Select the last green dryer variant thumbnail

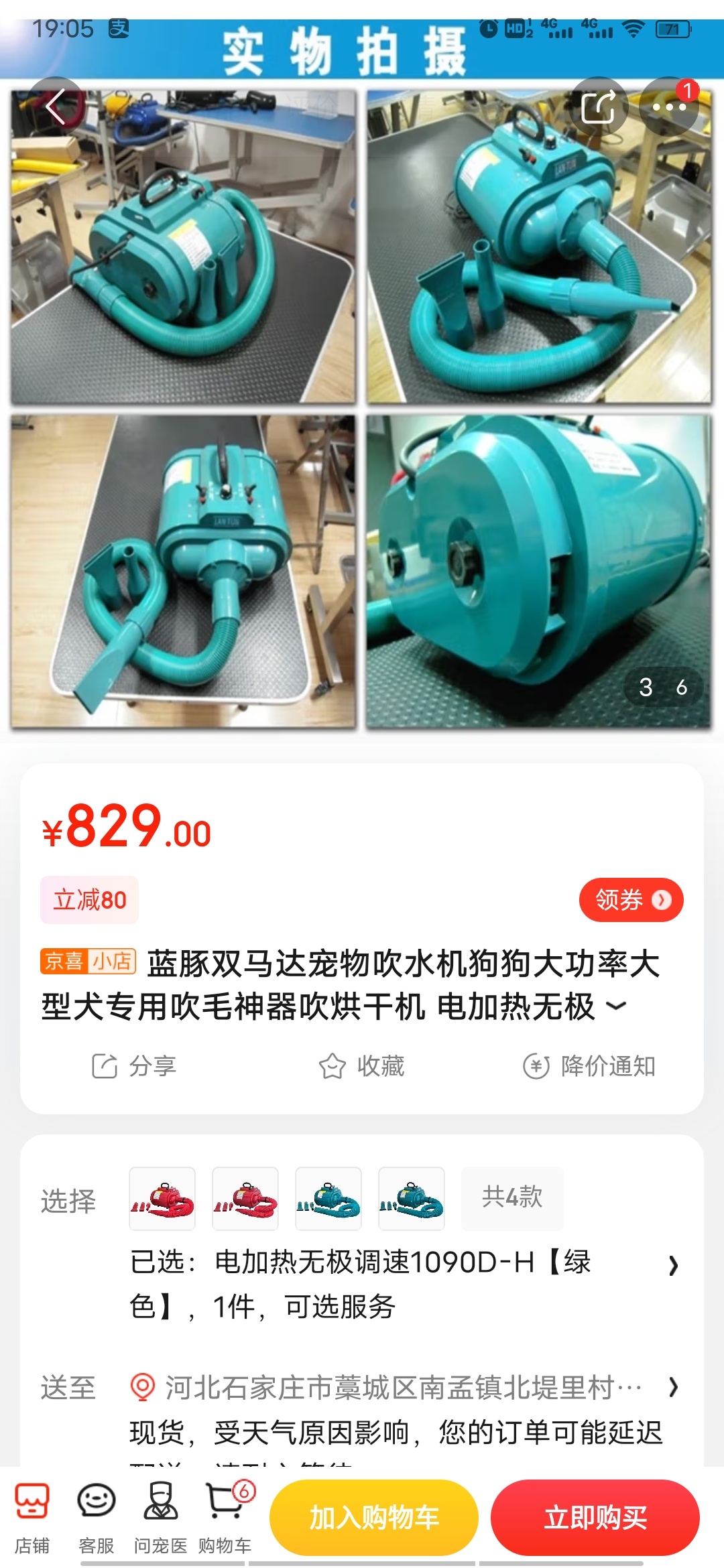pyautogui.click(x=412, y=1198)
